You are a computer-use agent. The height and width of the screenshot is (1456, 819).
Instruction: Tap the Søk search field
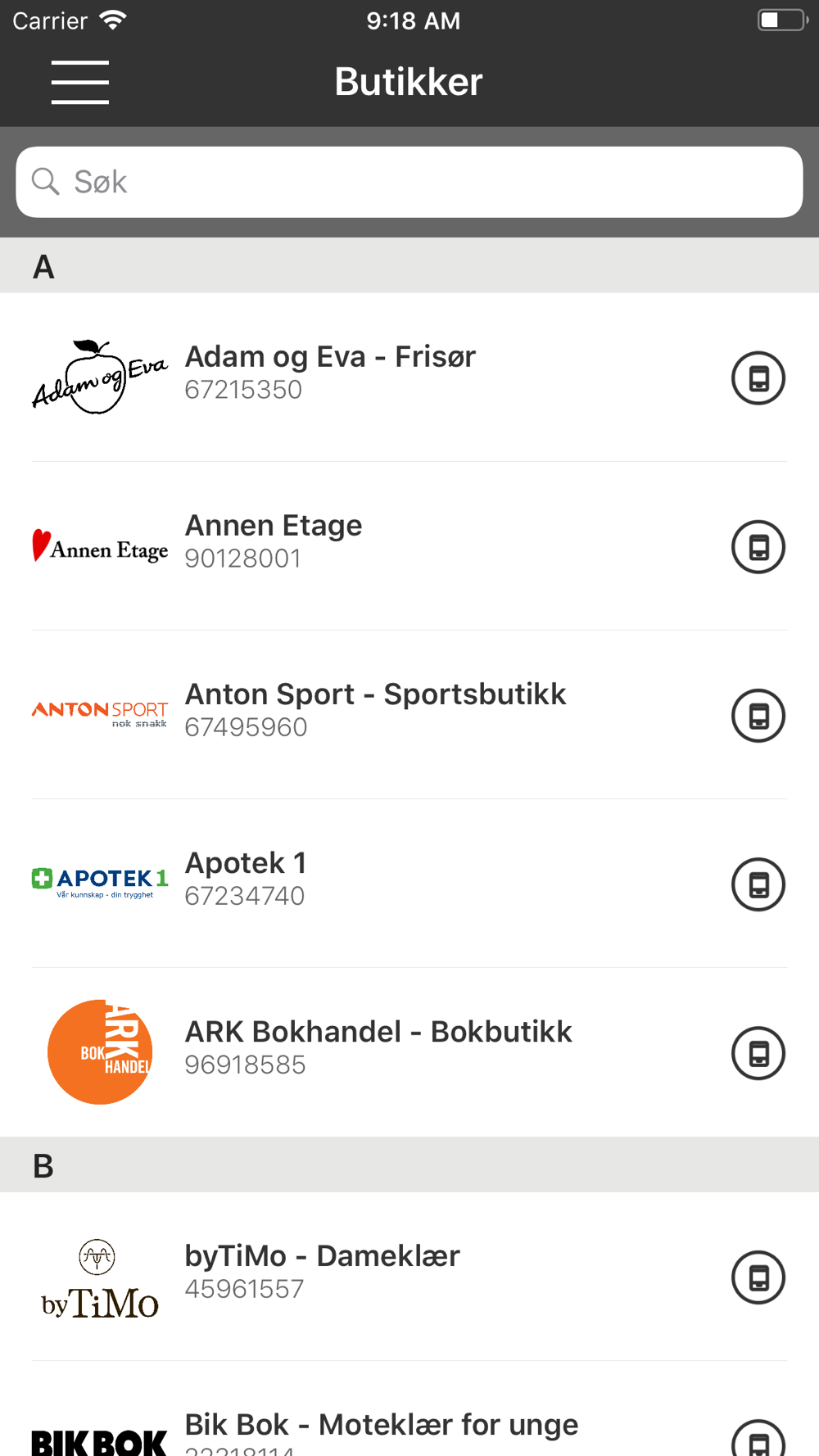pos(409,182)
